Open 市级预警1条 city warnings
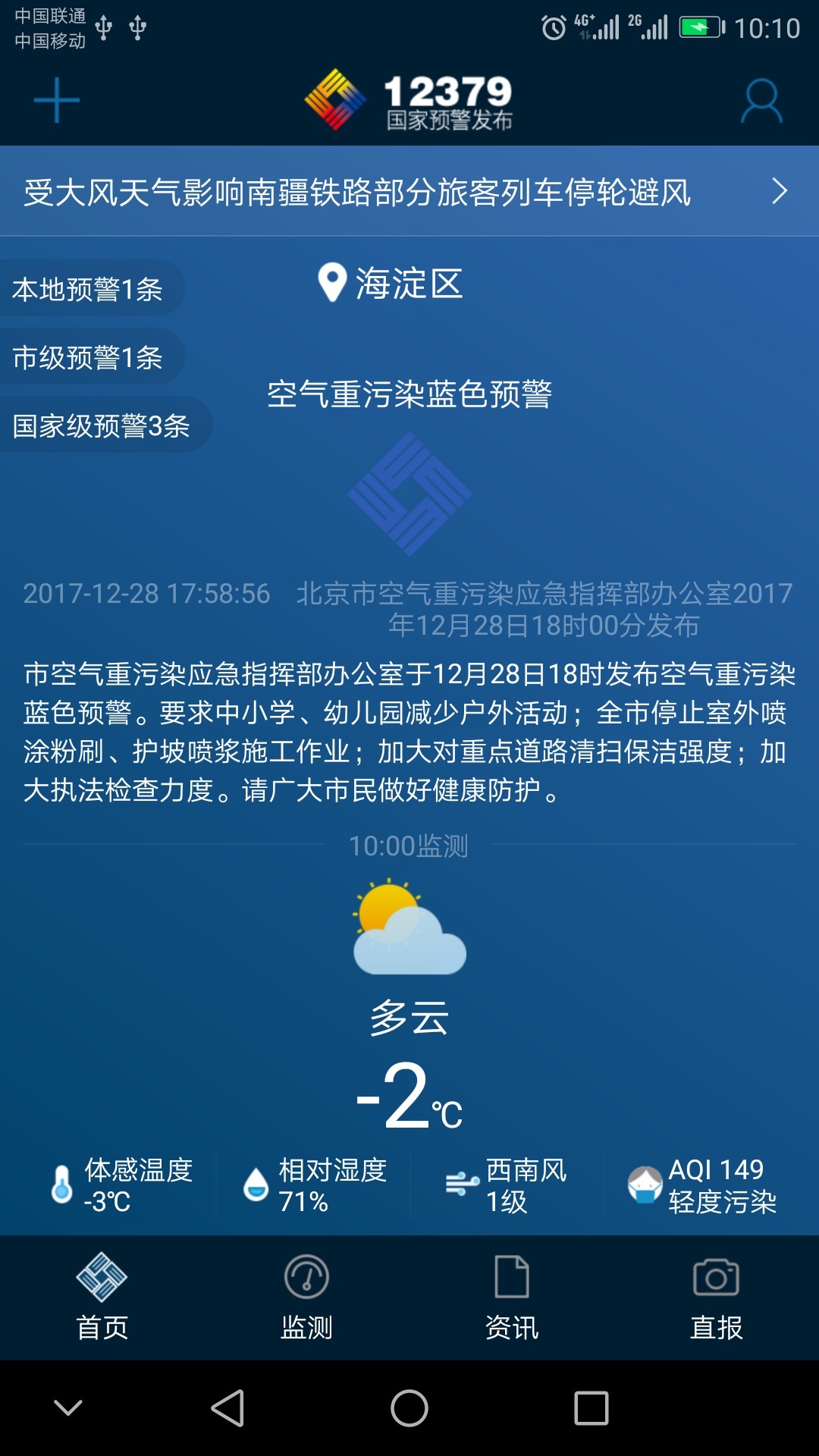 92,356
